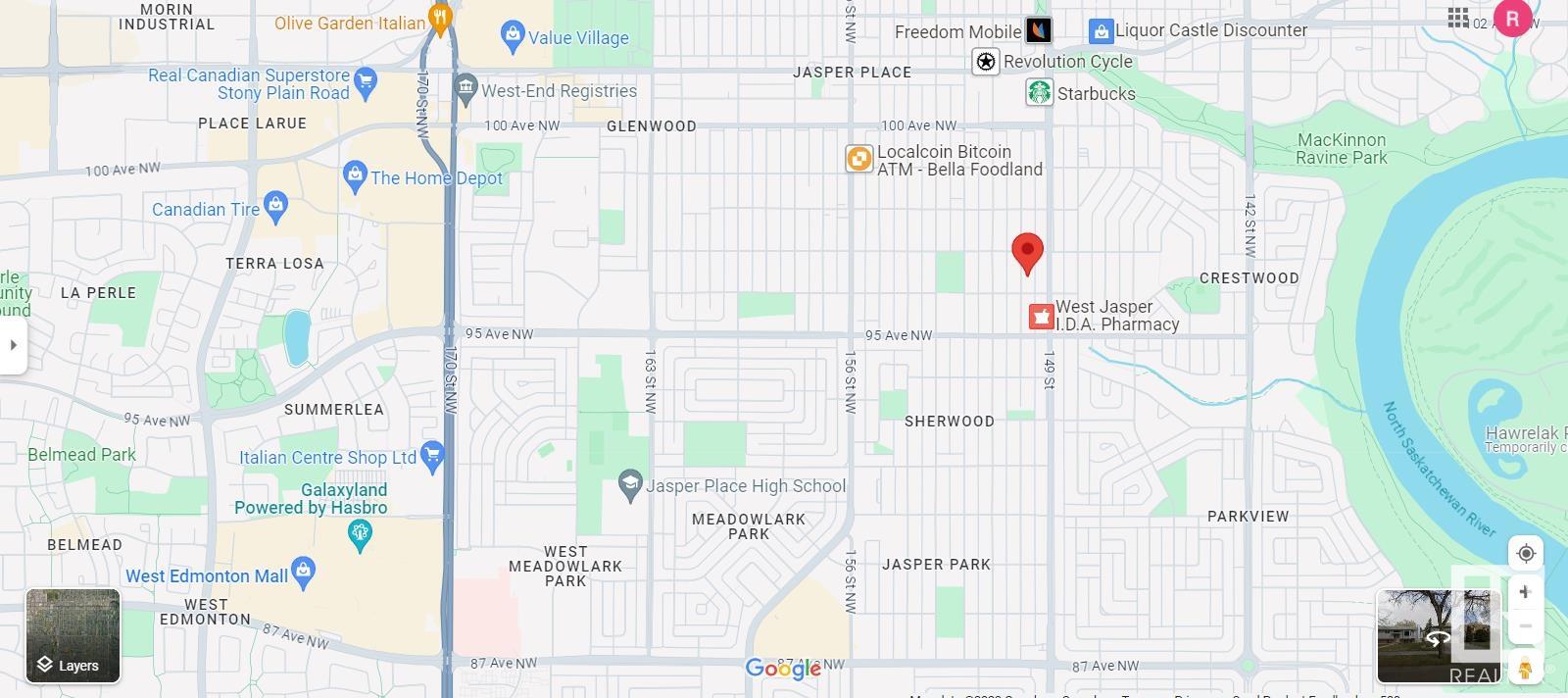Select The Home Depot marker
The width and height of the screenshot is (1568, 698).
click(x=355, y=175)
